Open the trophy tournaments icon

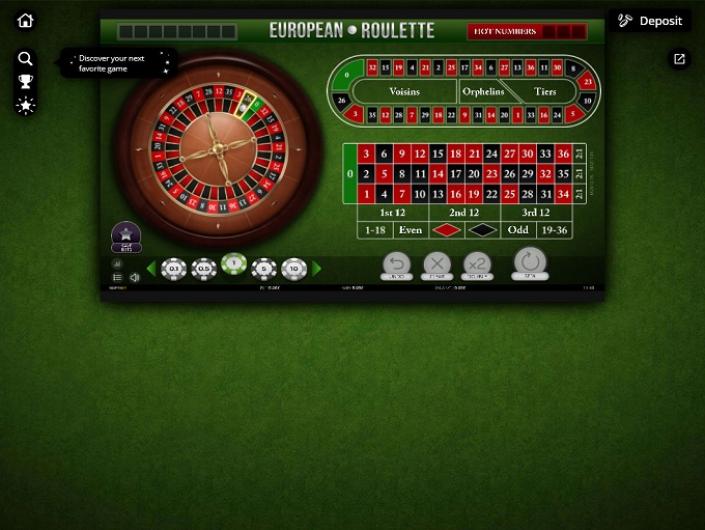coord(25,82)
